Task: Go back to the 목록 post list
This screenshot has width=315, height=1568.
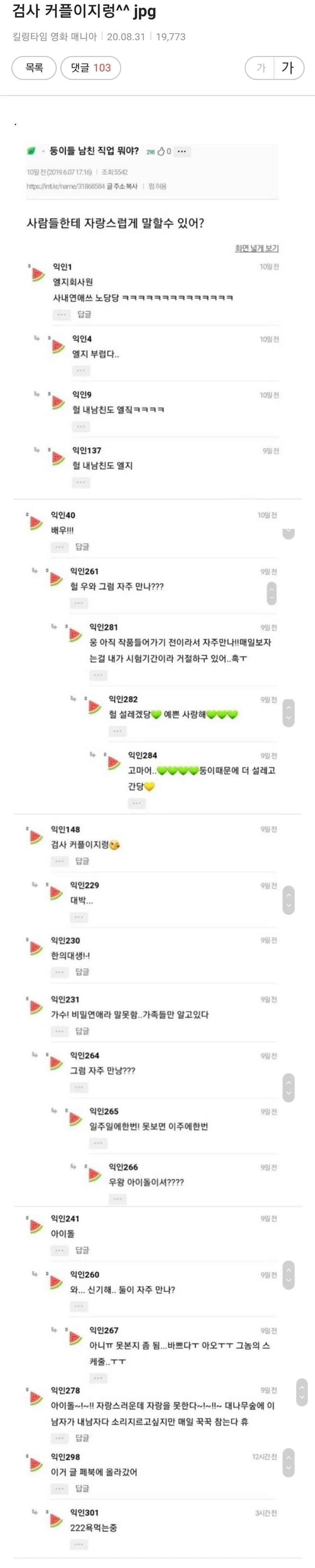Action: tap(34, 68)
